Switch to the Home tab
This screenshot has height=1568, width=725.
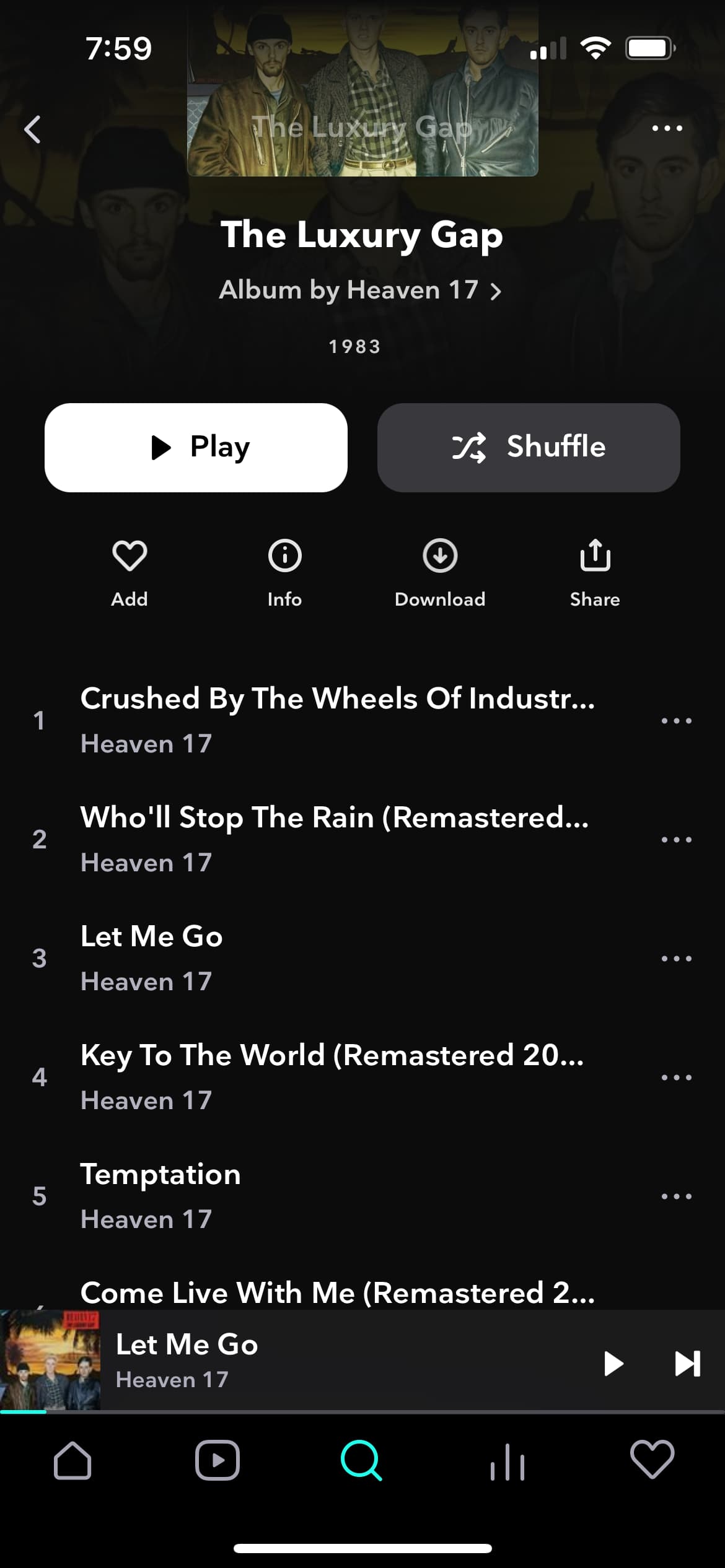click(x=72, y=1460)
